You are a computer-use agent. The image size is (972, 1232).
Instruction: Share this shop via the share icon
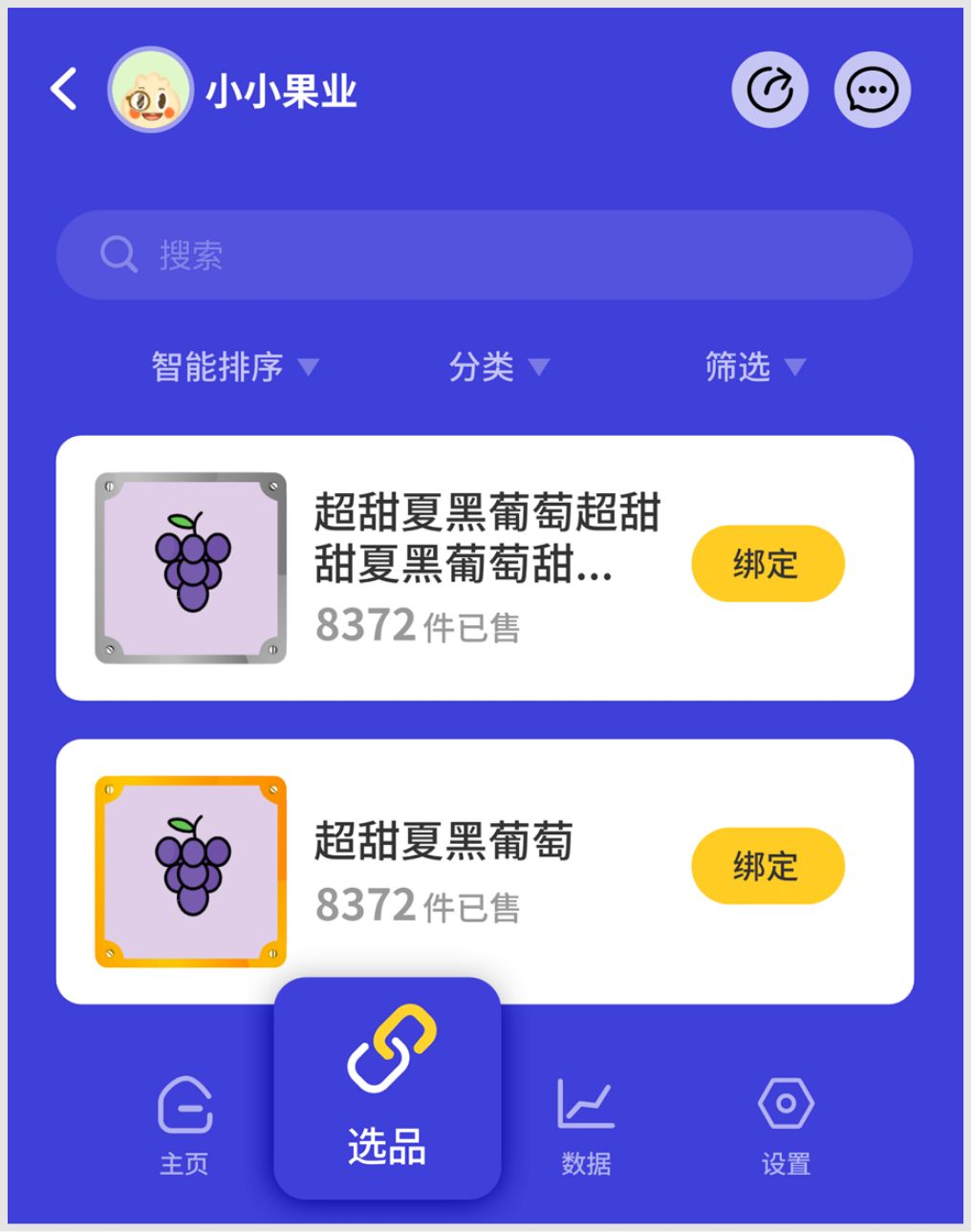[770, 90]
